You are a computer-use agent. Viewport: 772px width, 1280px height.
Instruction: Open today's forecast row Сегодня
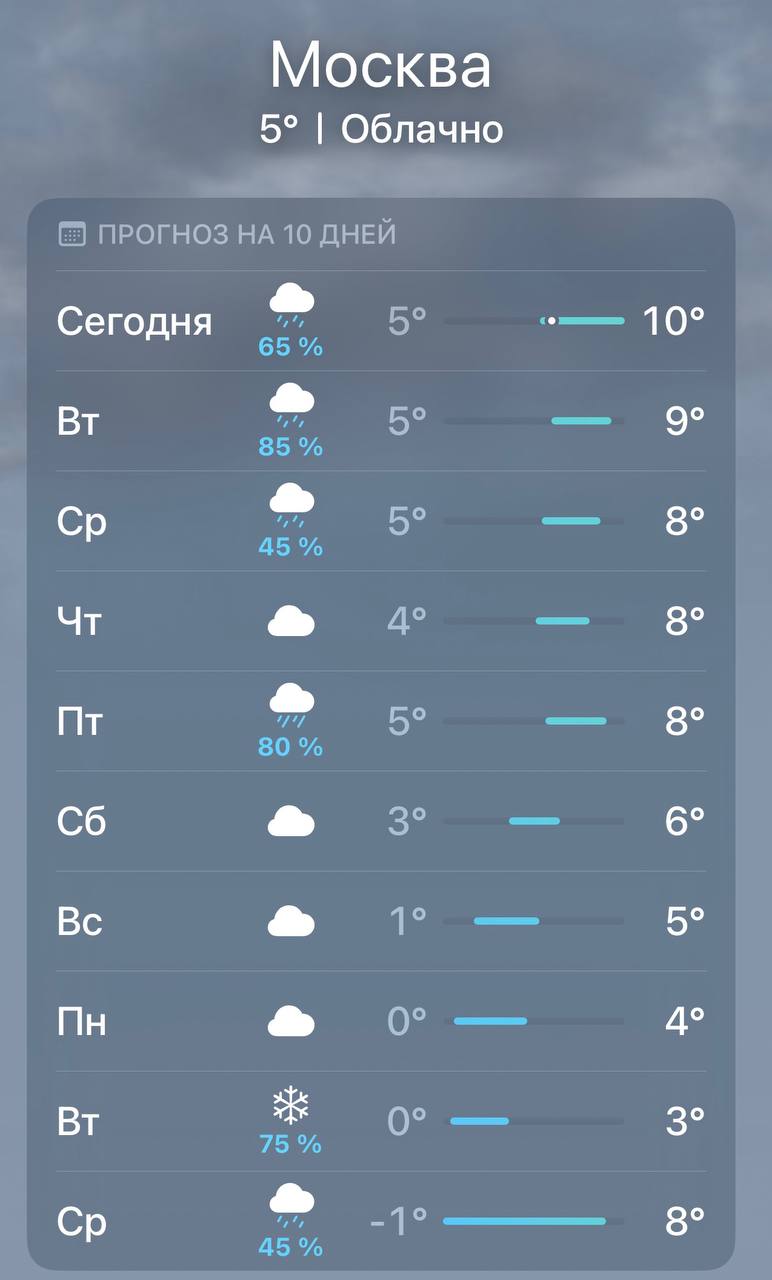pyautogui.click(x=380, y=321)
